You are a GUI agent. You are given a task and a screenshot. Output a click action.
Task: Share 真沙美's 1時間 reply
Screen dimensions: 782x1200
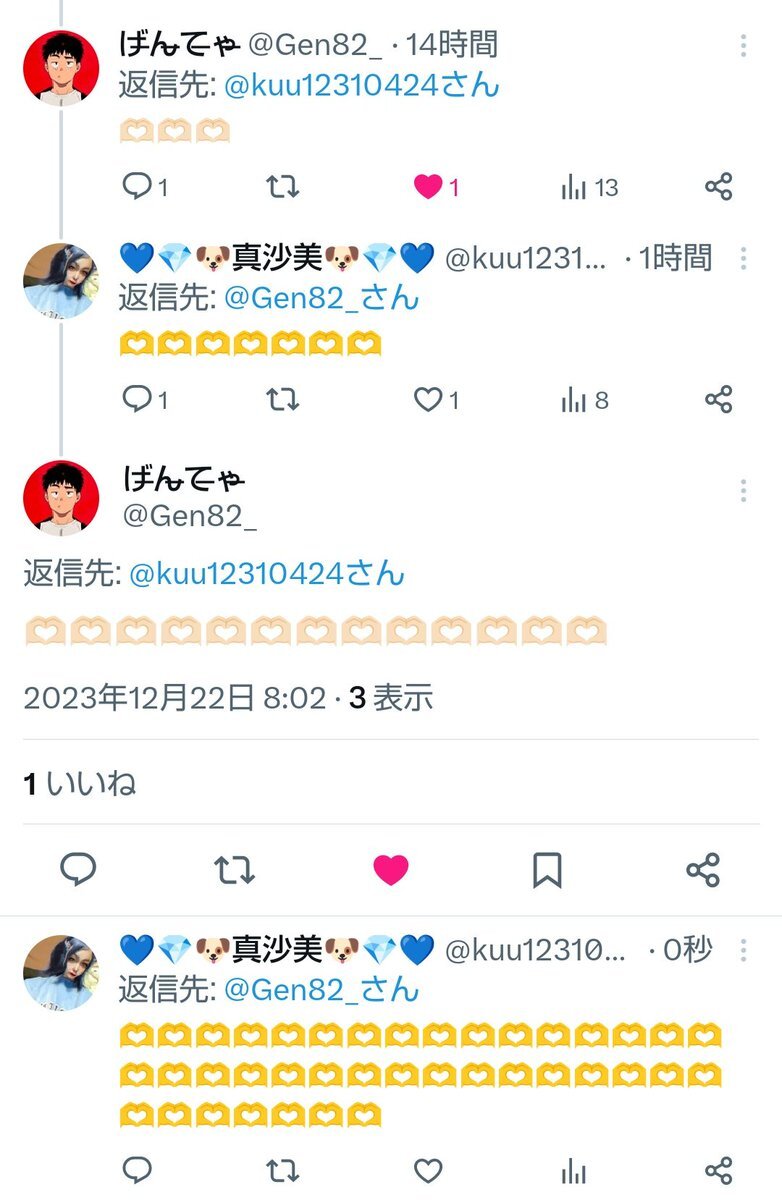click(x=718, y=400)
